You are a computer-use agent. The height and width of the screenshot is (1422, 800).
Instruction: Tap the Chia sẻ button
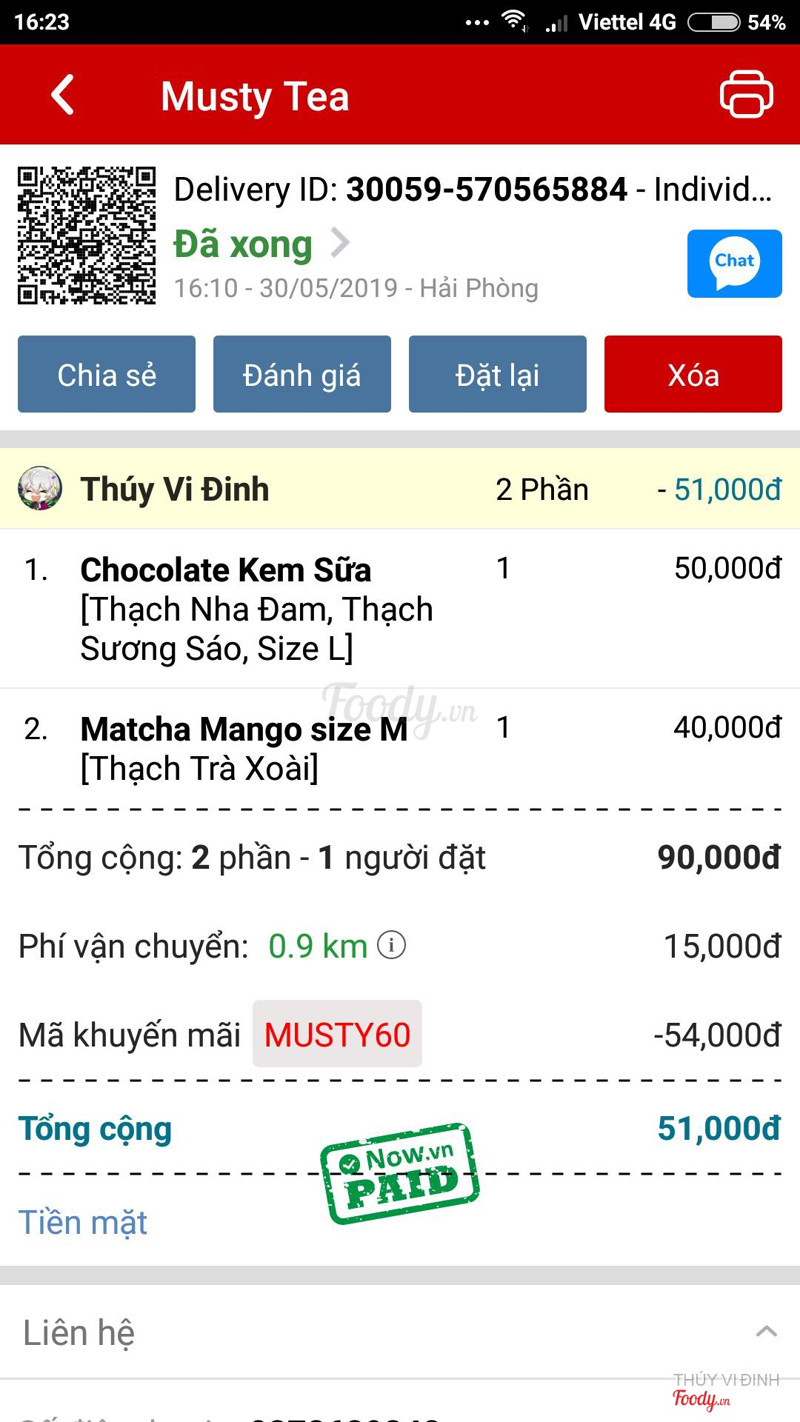[107, 374]
